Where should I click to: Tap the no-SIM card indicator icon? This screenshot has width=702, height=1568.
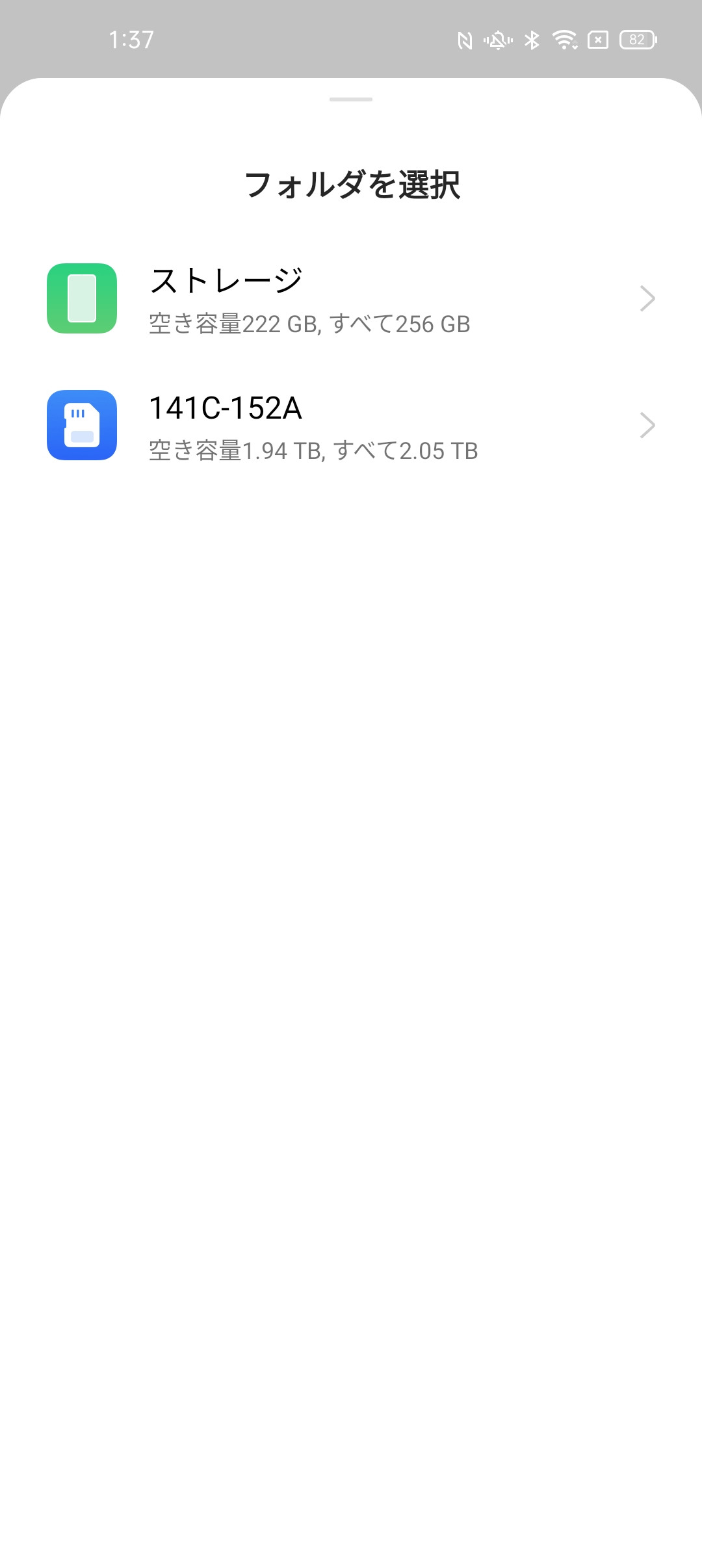(597, 41)
